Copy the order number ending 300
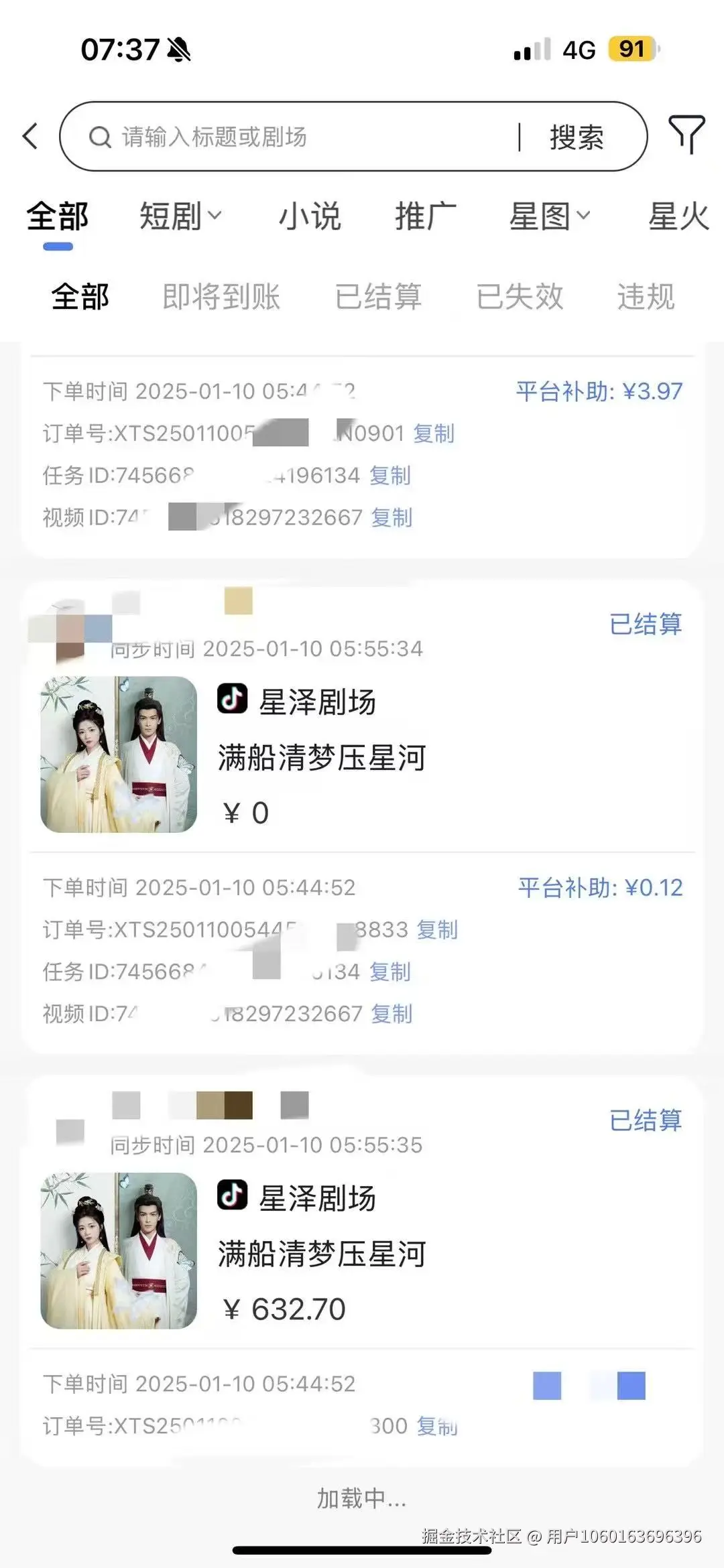The image size is (724, 1568). point(437,1426)
